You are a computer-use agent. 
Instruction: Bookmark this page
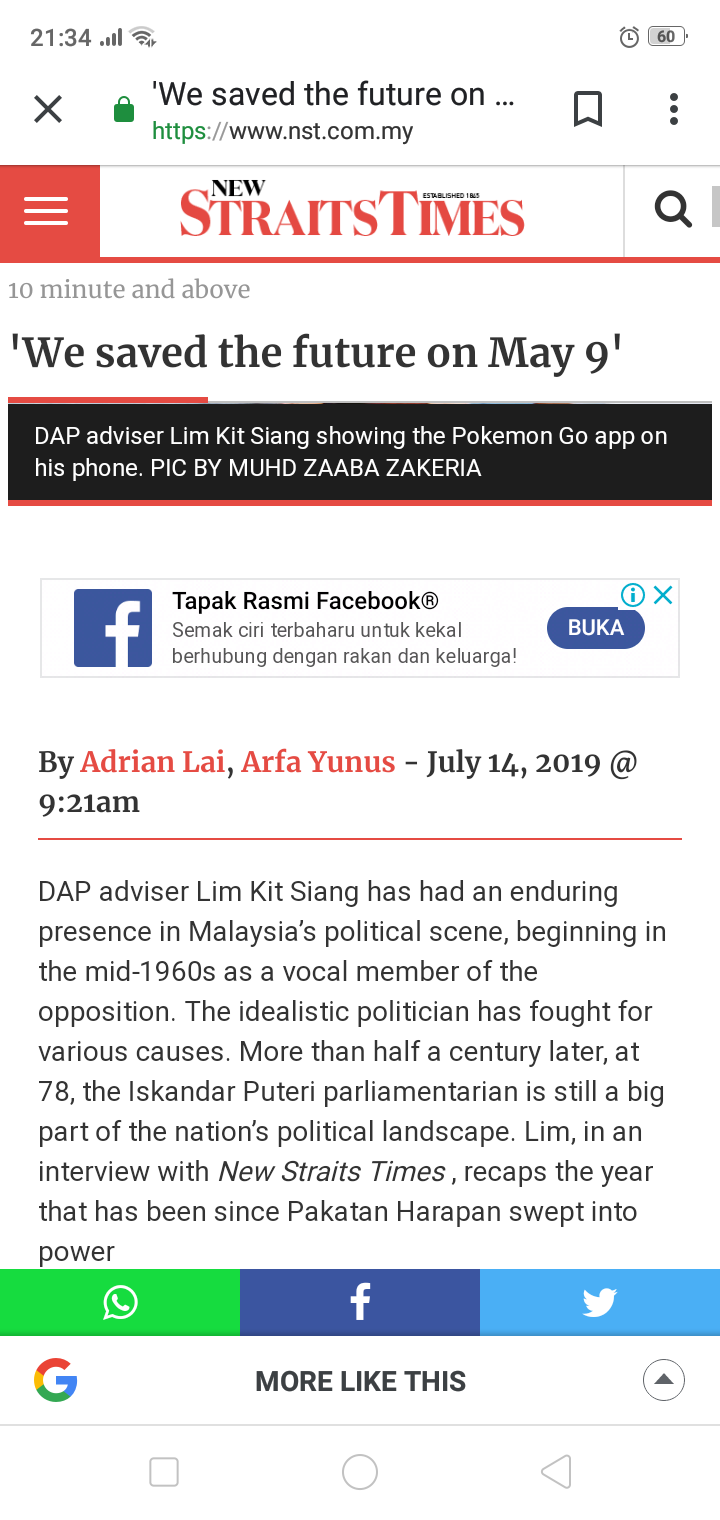tap(588, 109)
